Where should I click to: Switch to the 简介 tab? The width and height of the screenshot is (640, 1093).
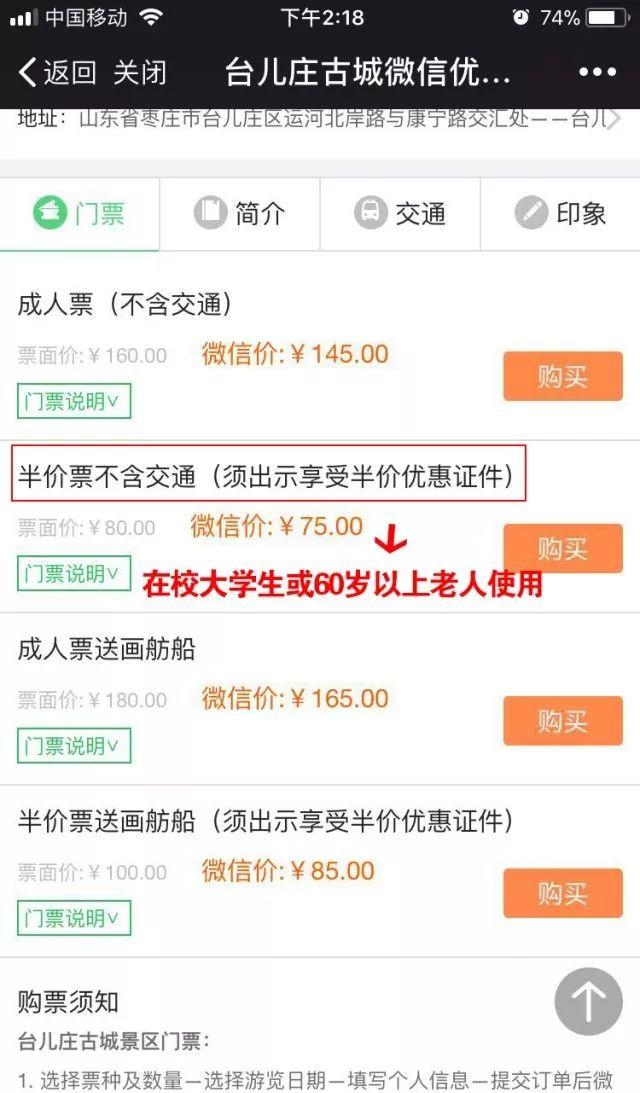tap(240, 213)
